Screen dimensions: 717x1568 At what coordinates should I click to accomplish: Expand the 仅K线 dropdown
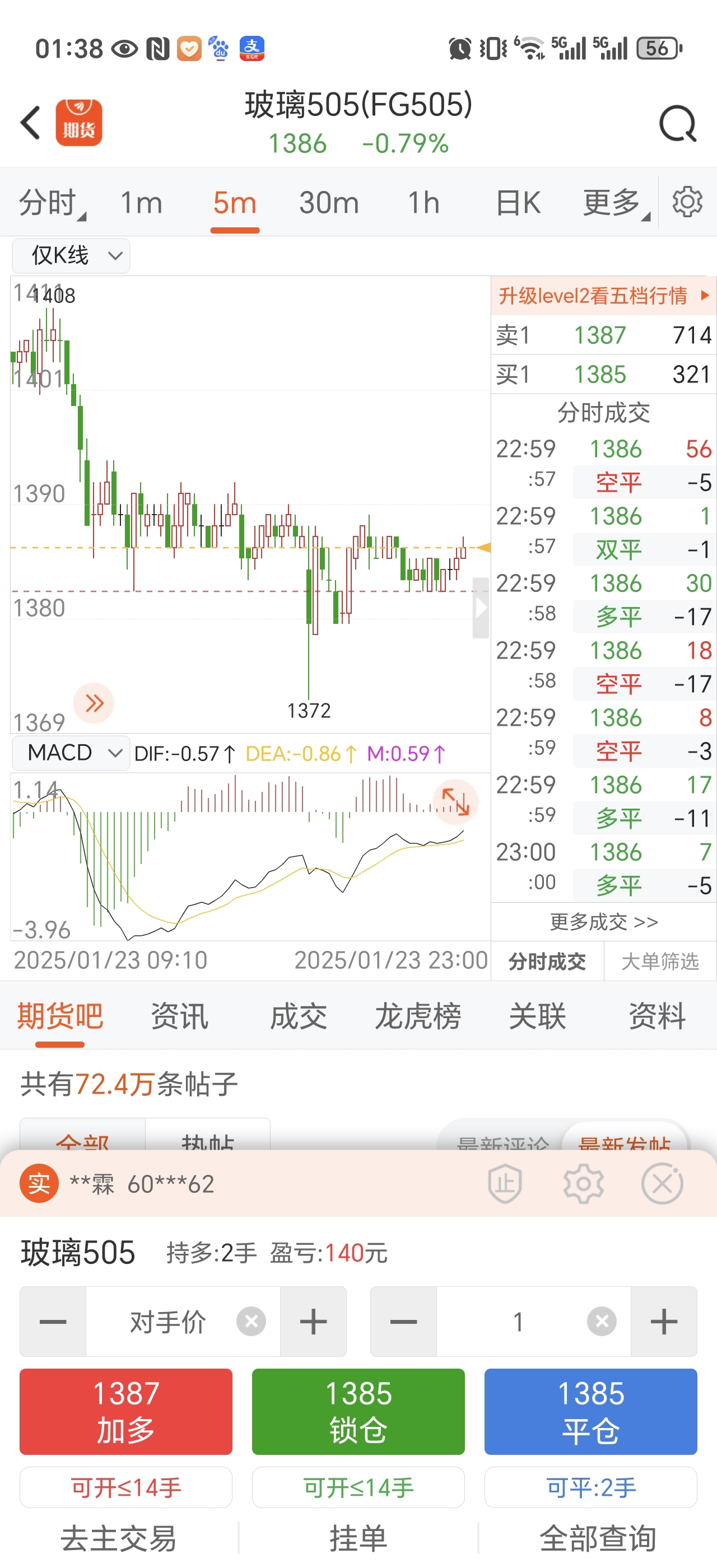pos(71,256)
